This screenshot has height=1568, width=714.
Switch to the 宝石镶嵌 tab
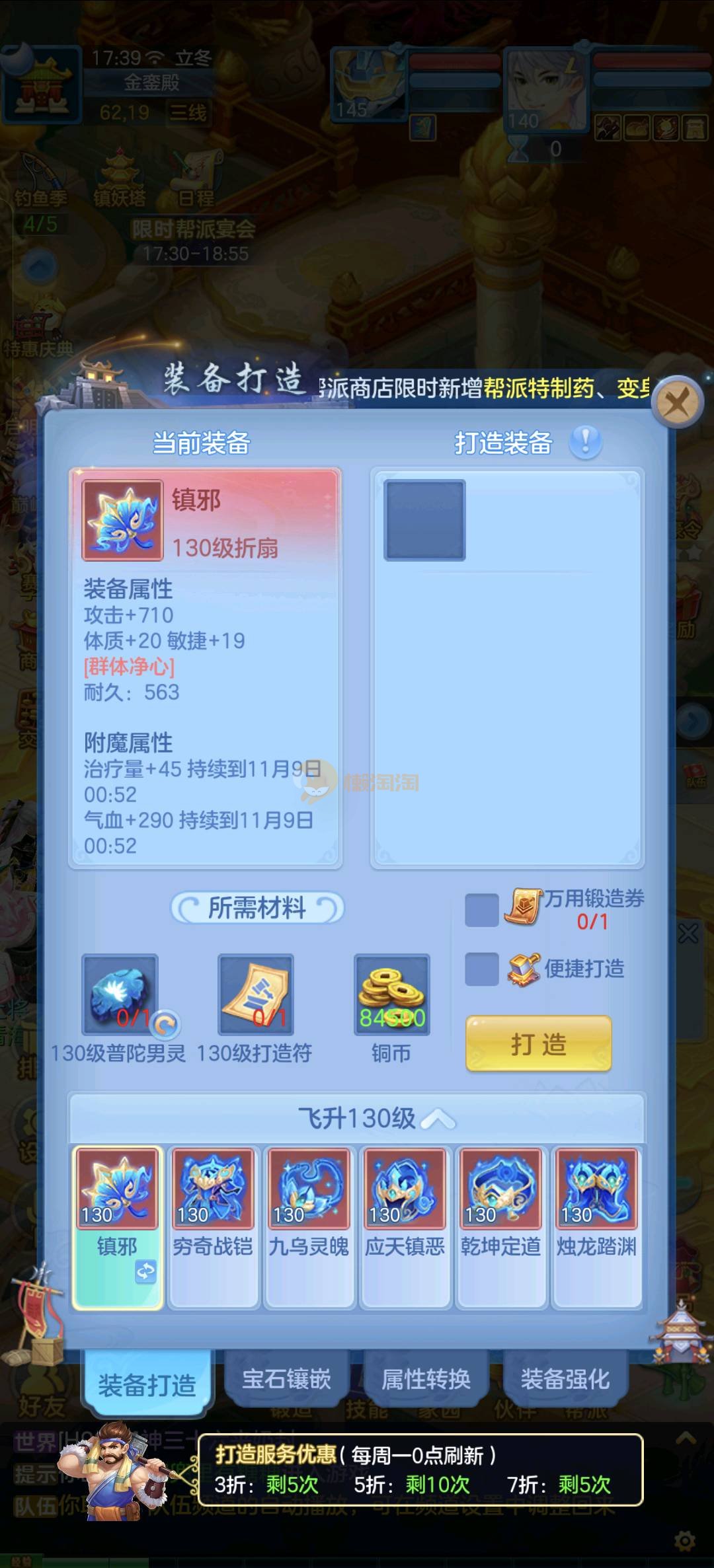(286, 1379)
